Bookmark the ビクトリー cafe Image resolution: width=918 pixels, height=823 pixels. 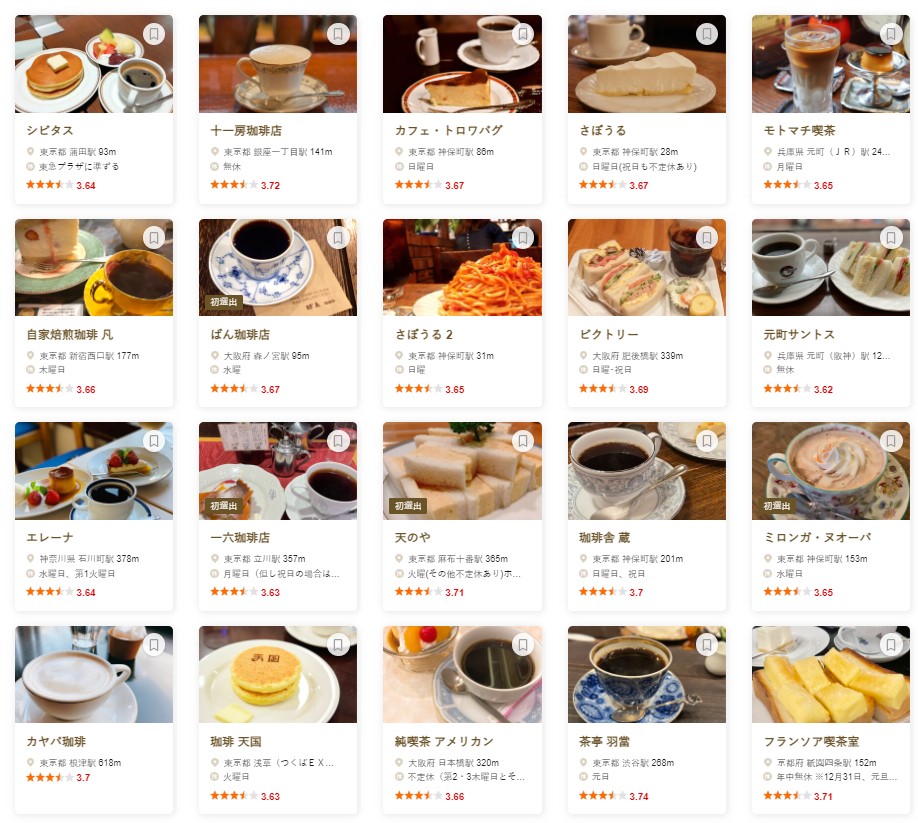click(x=706, y=238)
